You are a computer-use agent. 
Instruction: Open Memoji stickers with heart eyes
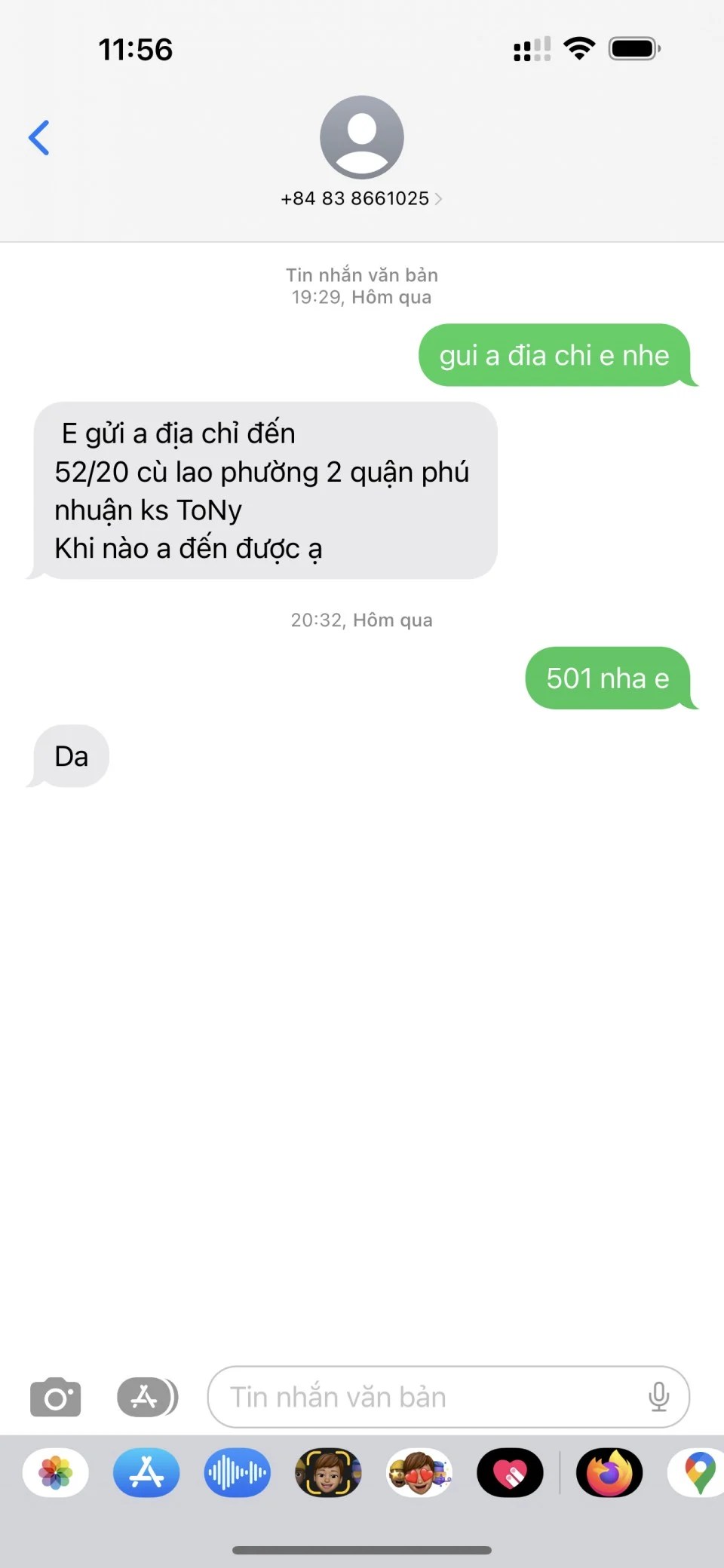pos(419,1472)
